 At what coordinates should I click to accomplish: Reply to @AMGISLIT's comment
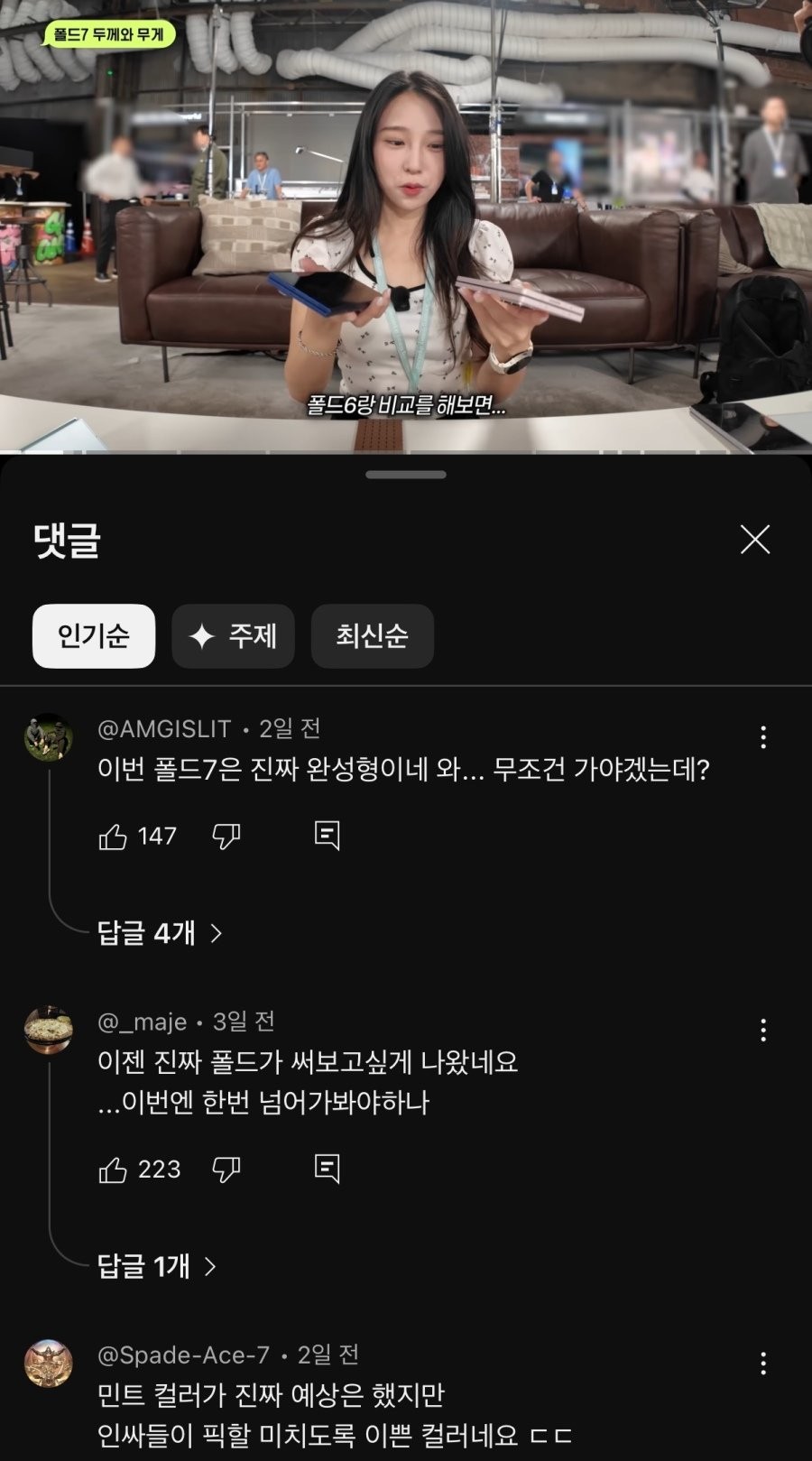click(x=327, y=836)
